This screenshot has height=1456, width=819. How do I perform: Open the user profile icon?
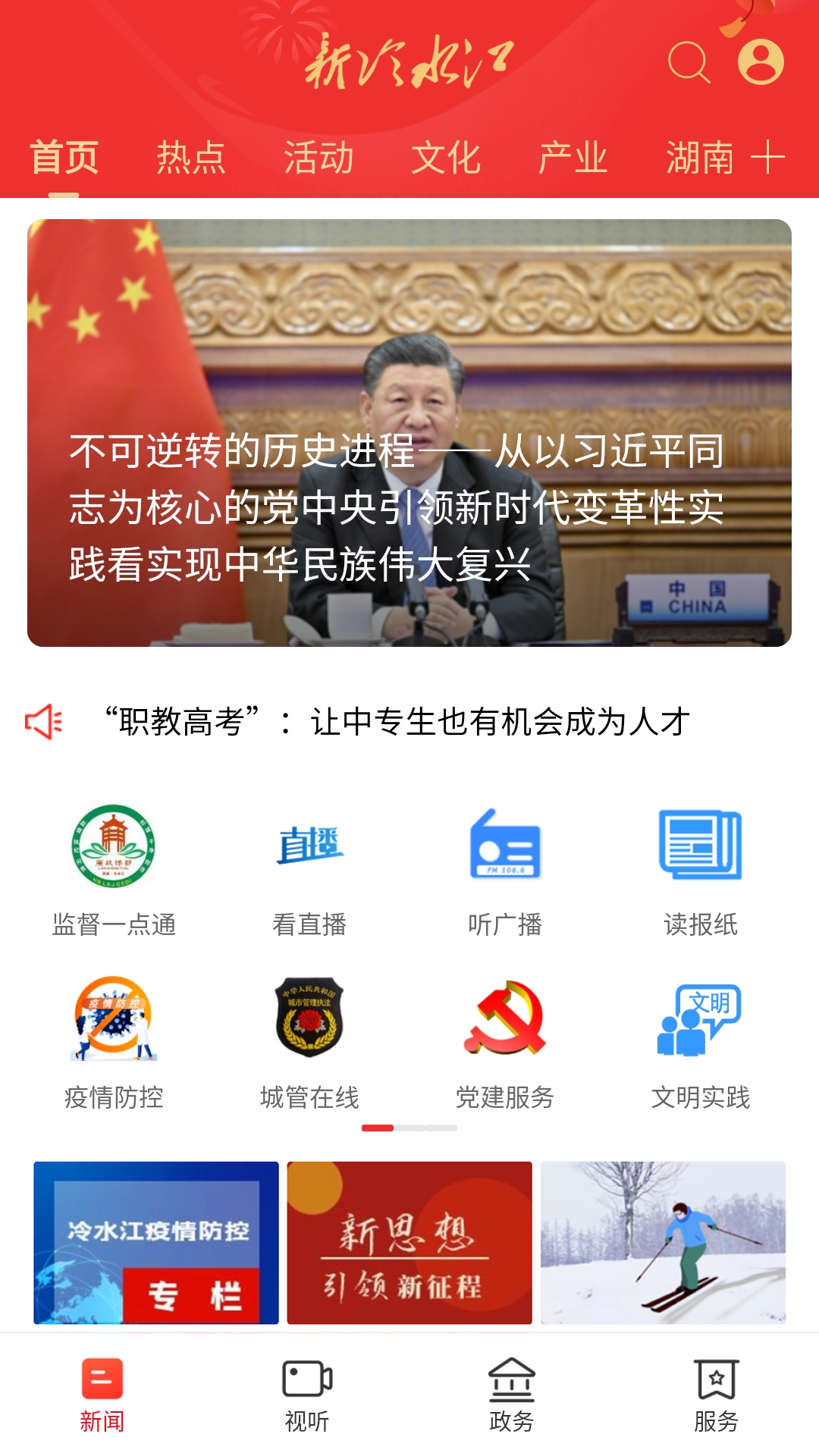[761, 62]
